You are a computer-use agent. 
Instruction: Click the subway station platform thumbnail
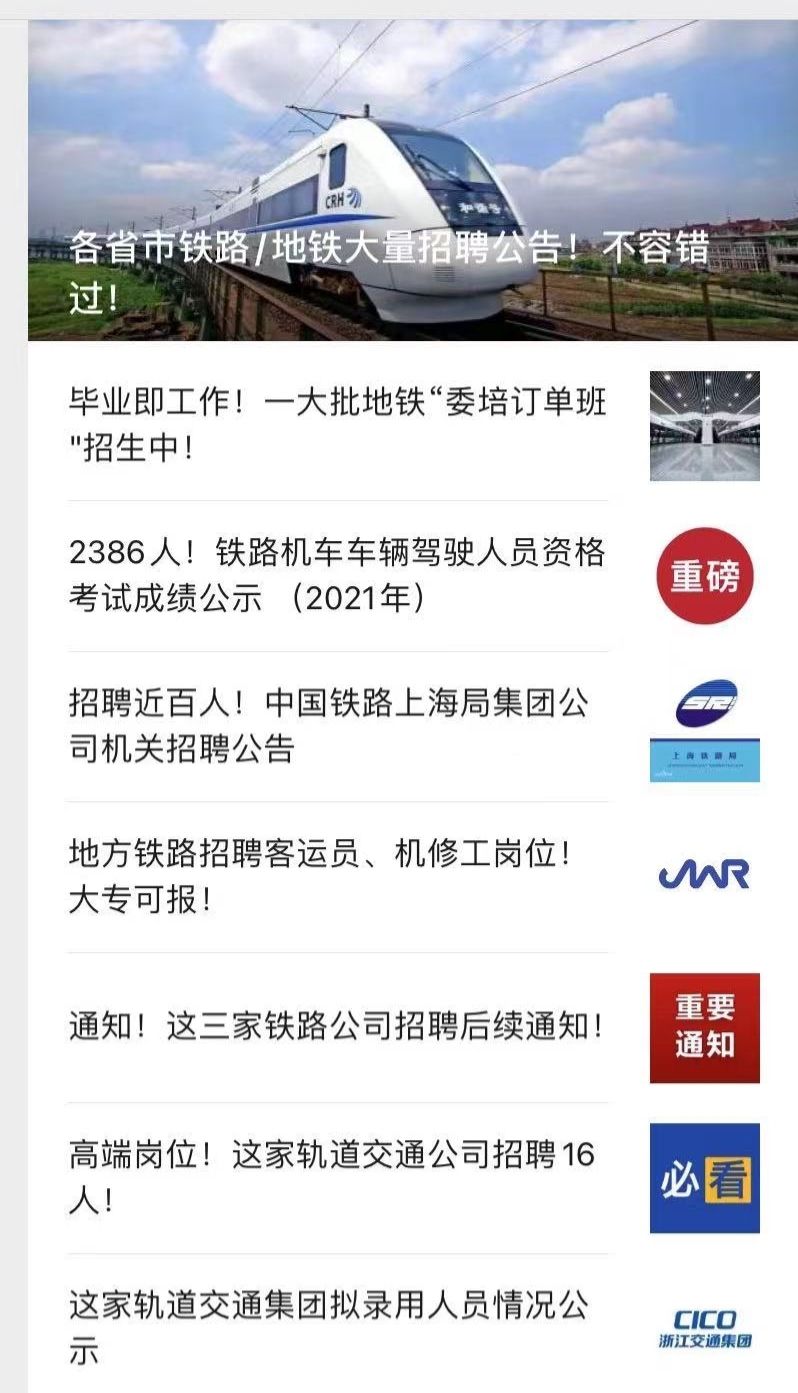coord(704,425)
